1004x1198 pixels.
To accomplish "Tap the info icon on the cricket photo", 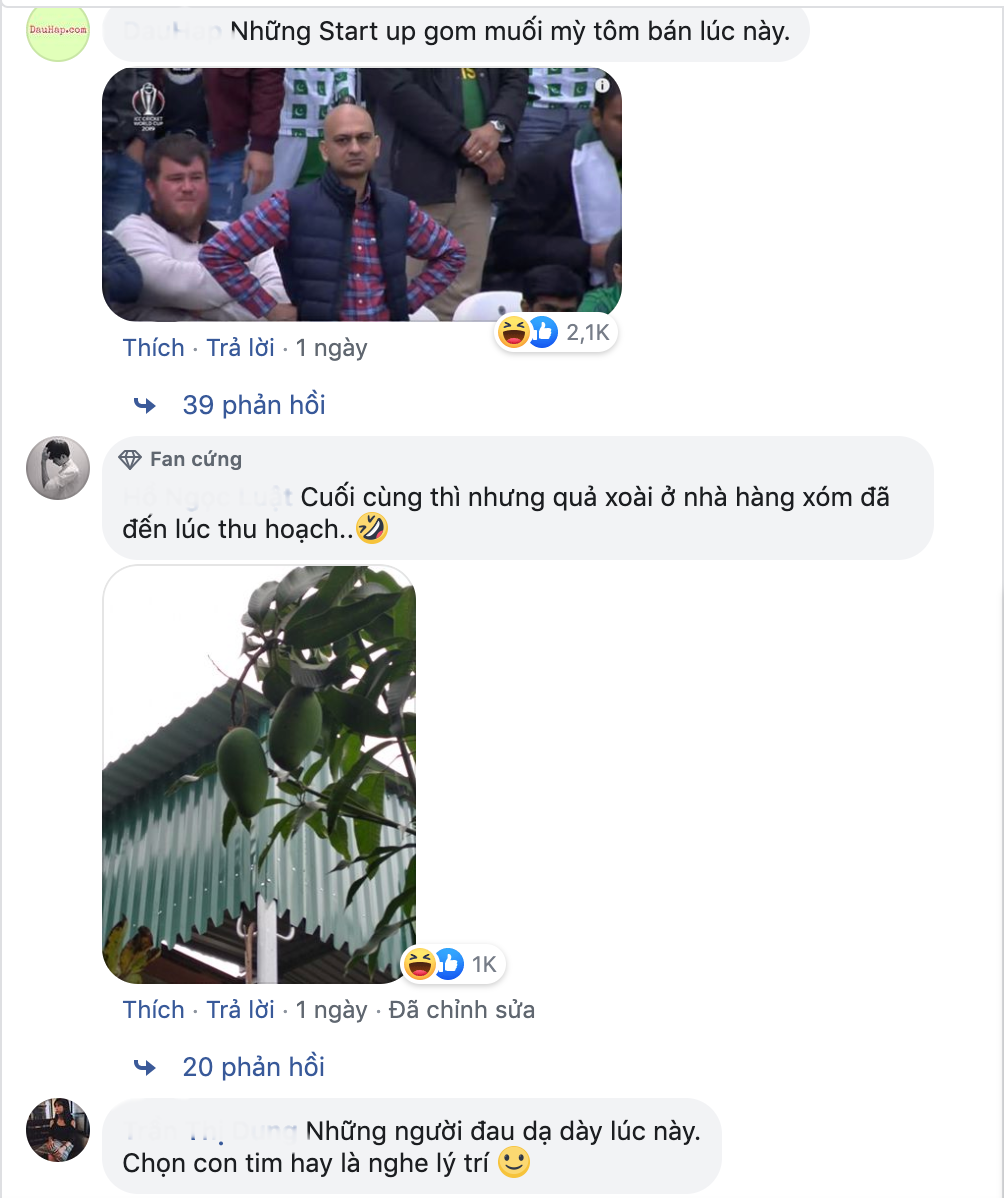I will pos(602,86).
